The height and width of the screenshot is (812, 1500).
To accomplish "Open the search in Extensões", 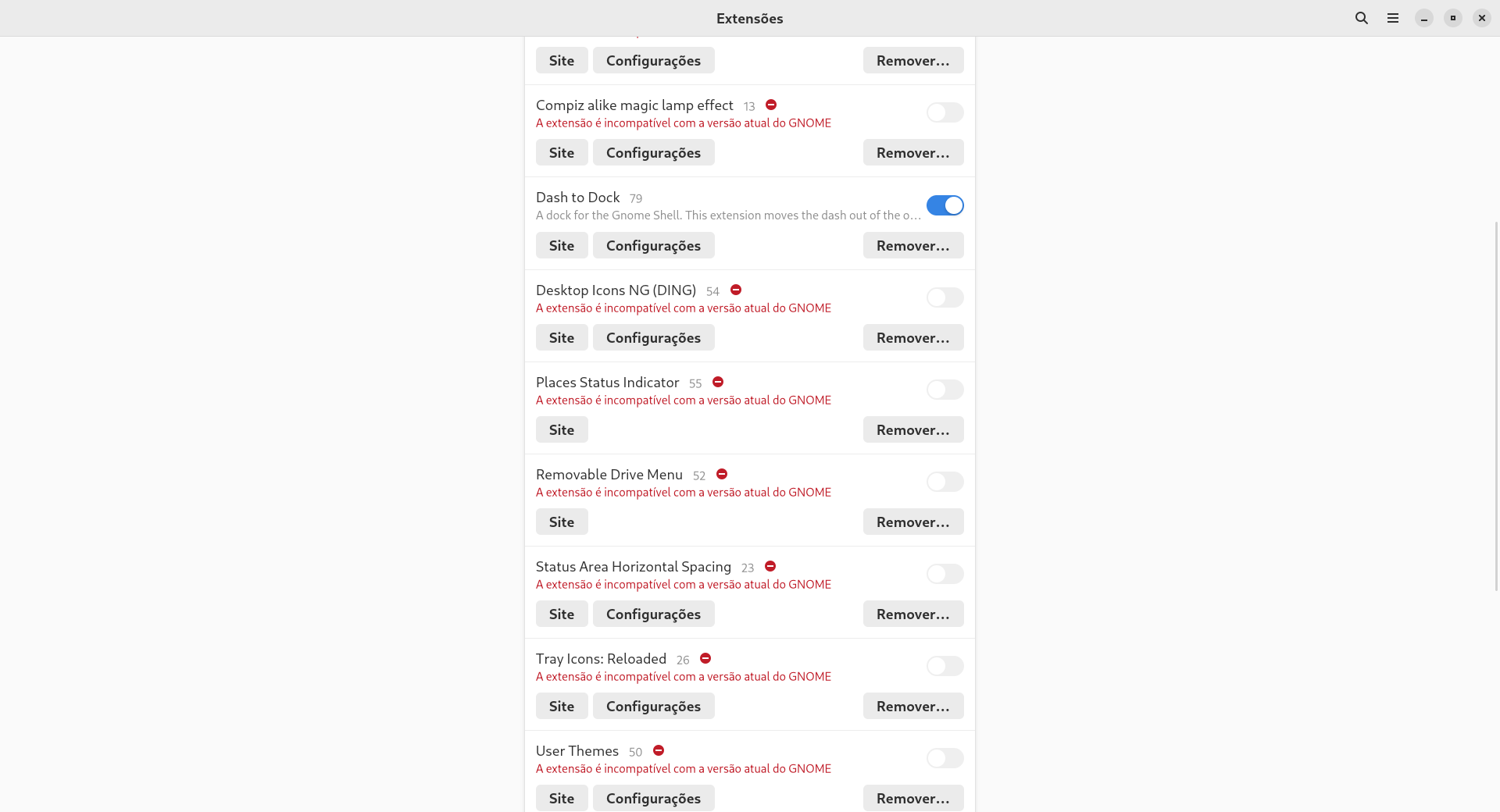I will click(x=1361, y=18).
